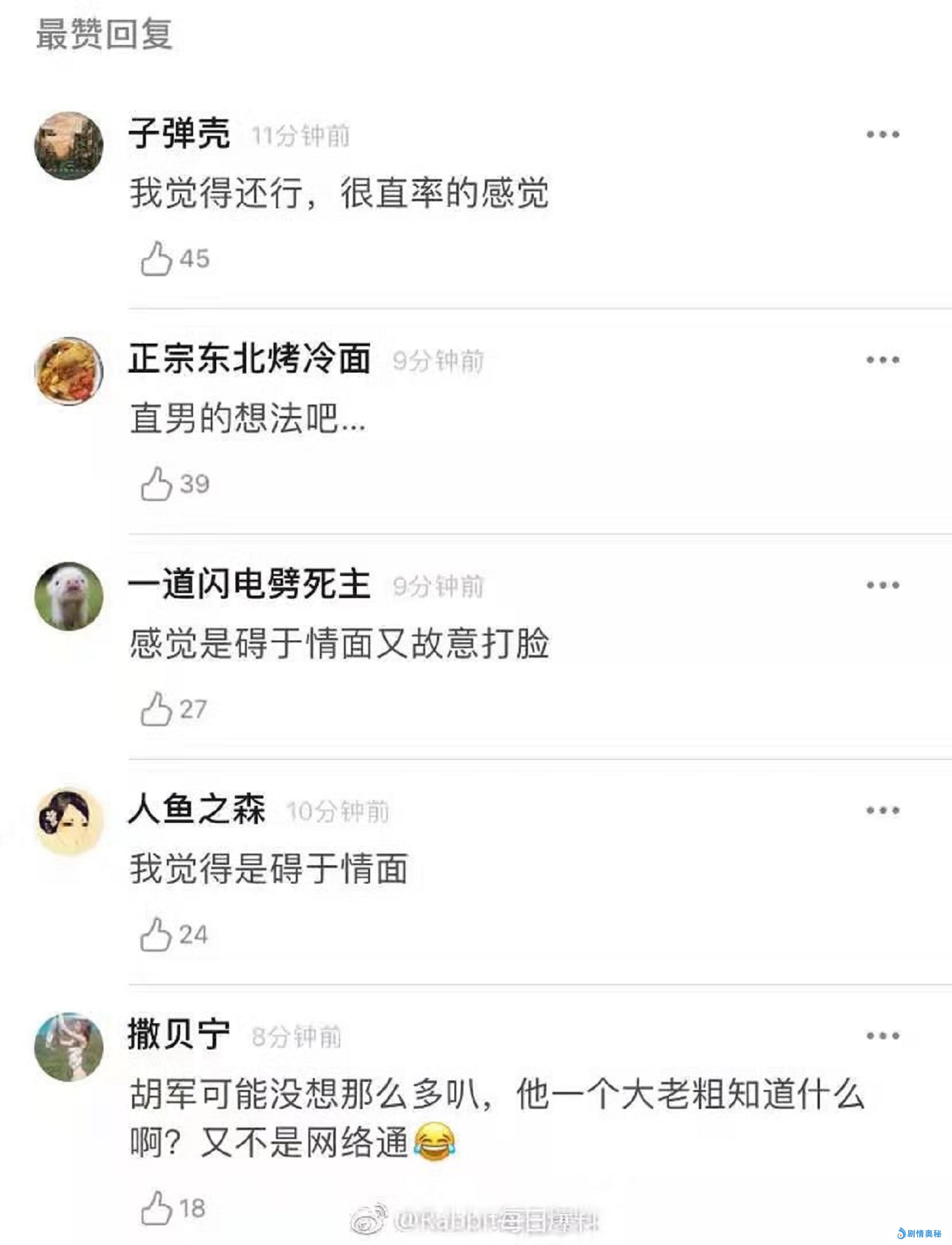Open overflow menu on 撒贝宁's comment
The image size is (952, 1245).
882,1035
